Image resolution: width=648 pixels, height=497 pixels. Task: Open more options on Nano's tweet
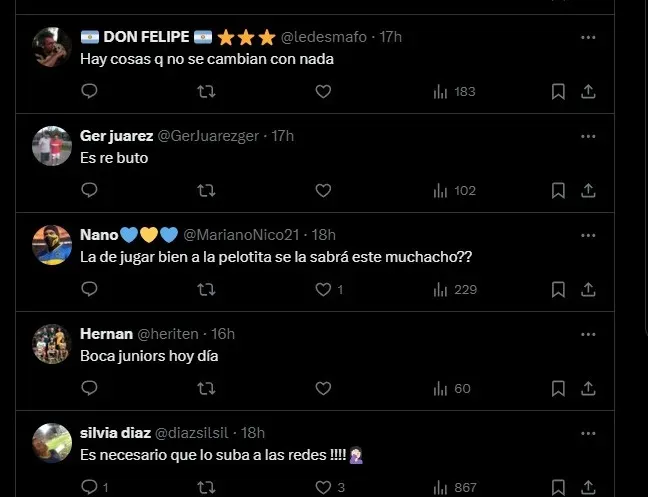(589, 235)
